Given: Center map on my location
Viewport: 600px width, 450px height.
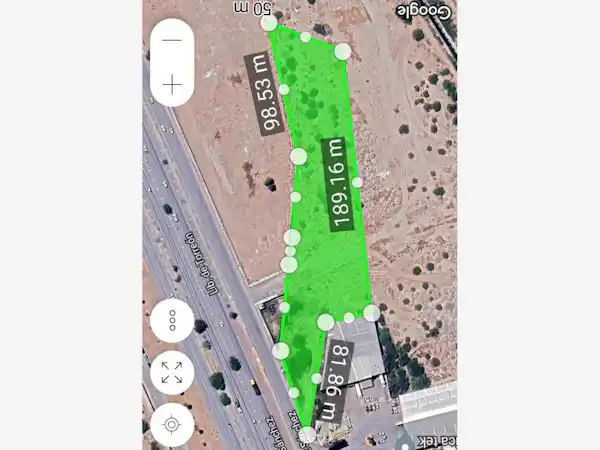Looking at the screenshot, I should [x=172, y=424].
